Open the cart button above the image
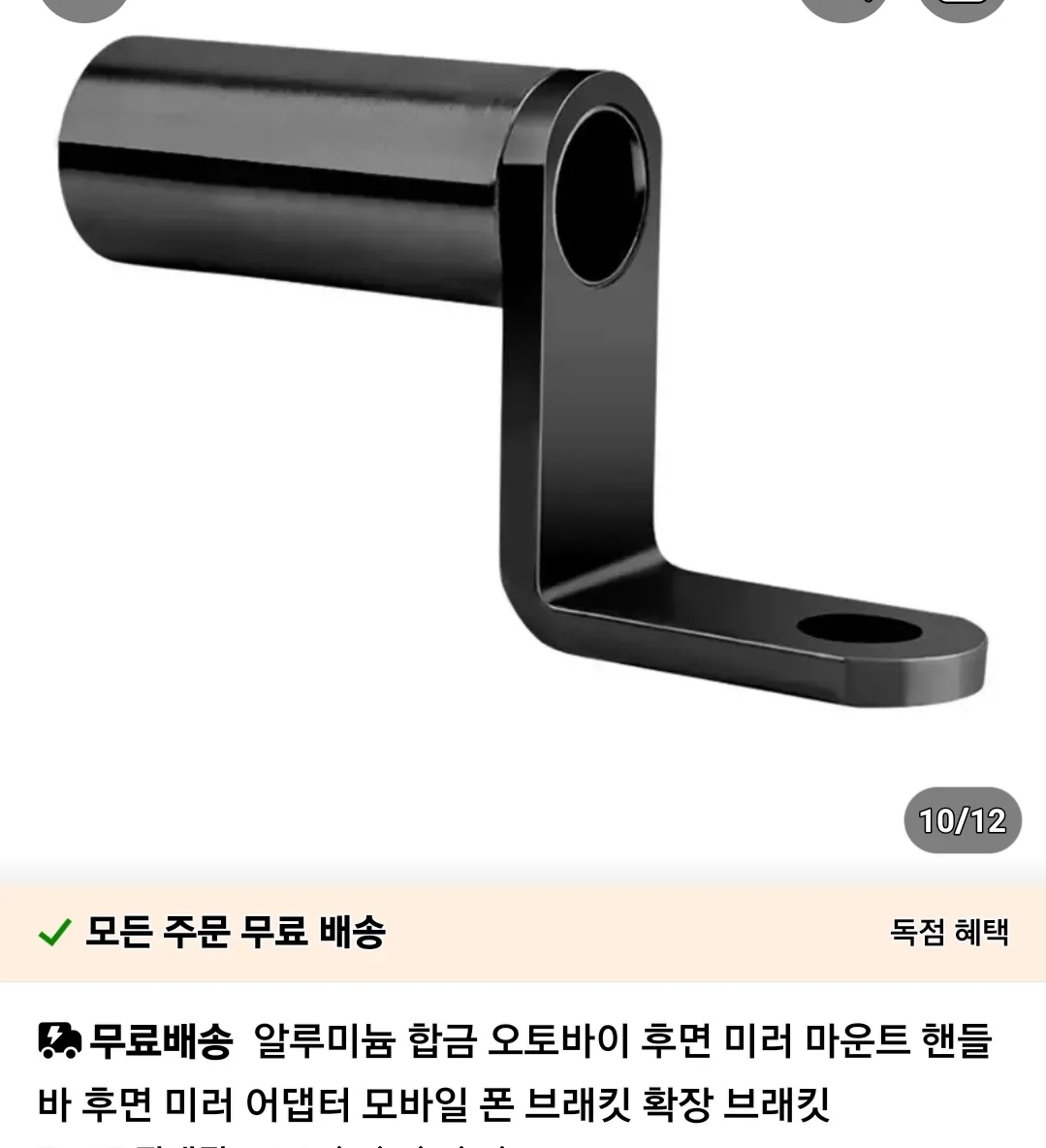The height and width of the screenshot is (1148, 1046). 962,6
